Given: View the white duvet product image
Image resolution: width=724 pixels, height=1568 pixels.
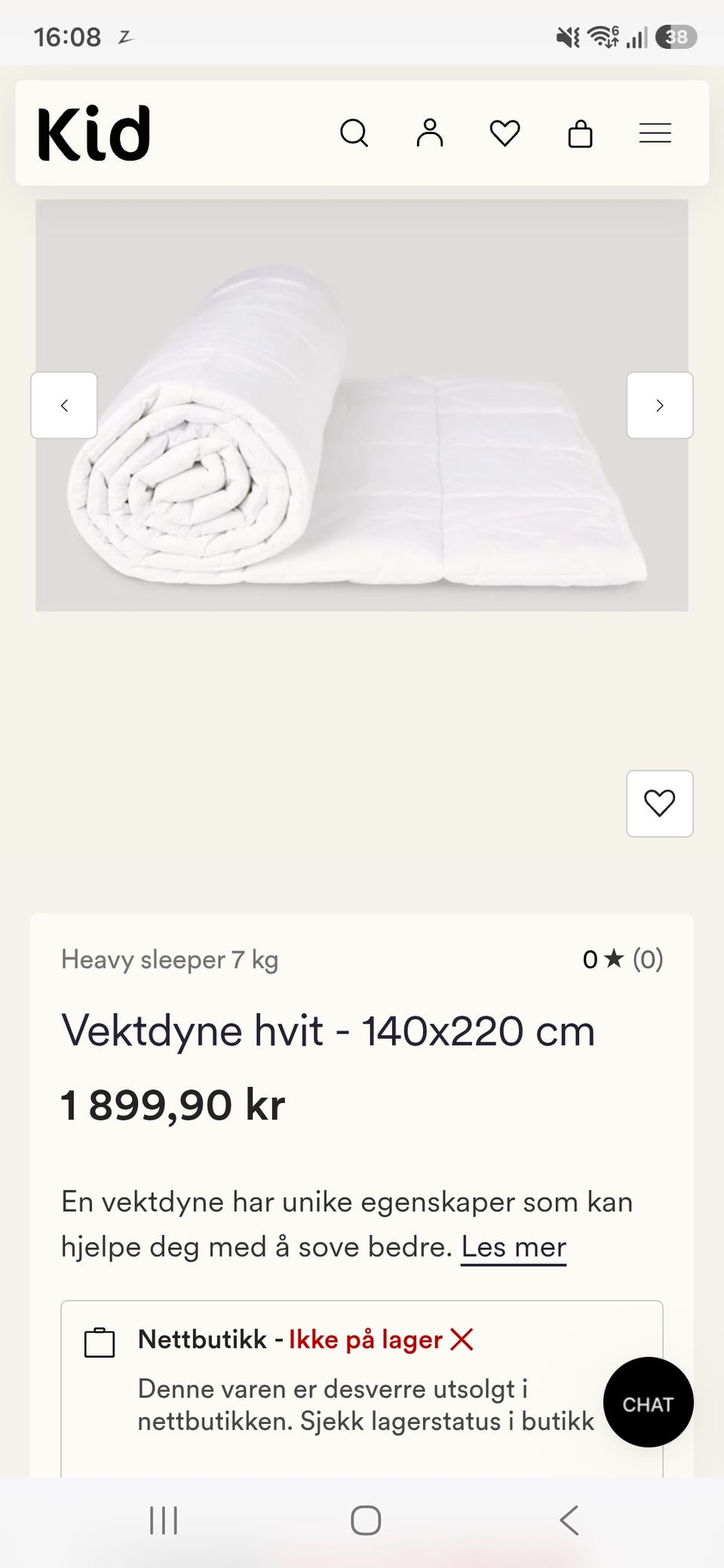Looking at the screenshot, I should point(362,405).
